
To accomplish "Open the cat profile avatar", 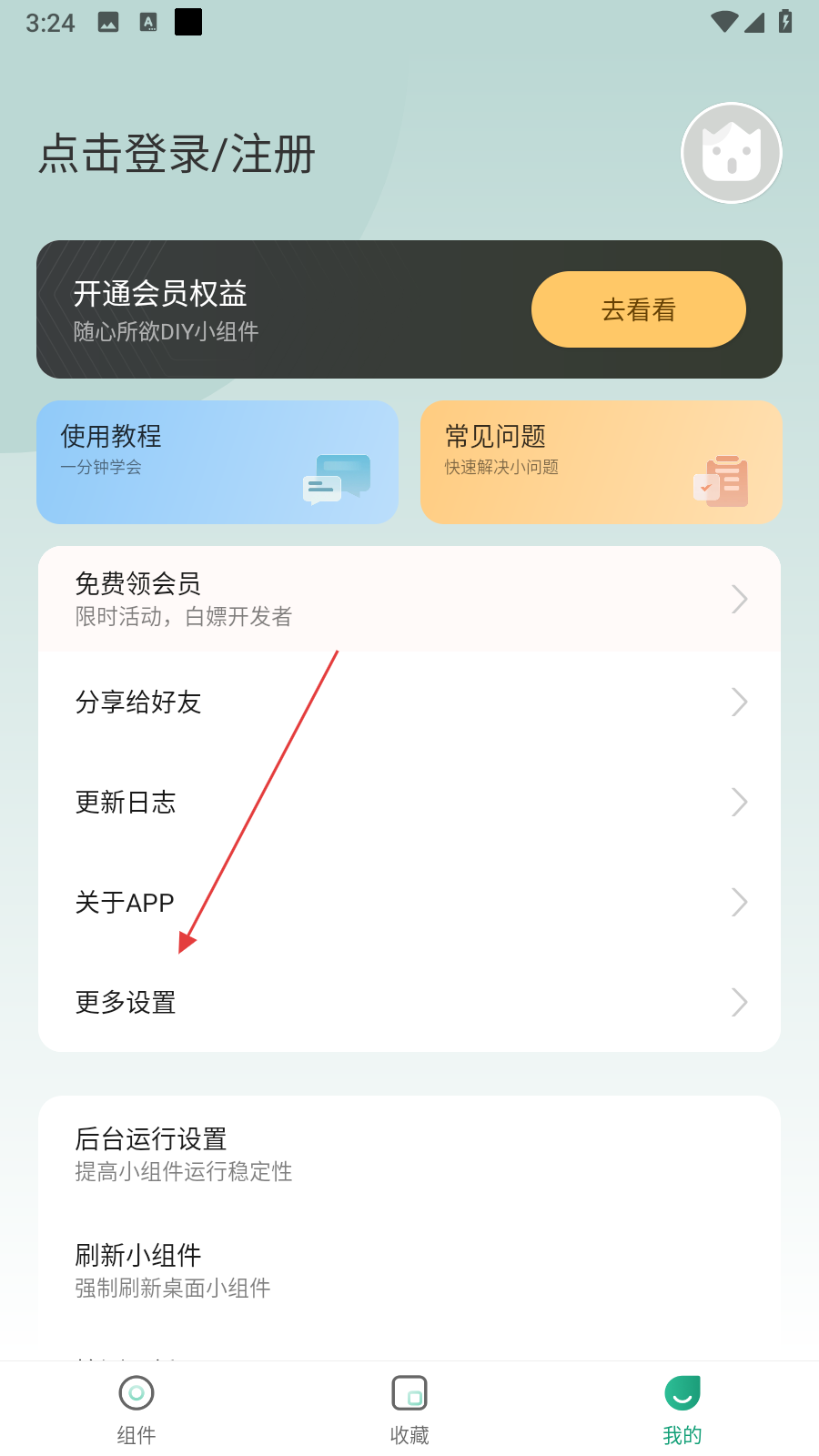I will coord(731,153).
